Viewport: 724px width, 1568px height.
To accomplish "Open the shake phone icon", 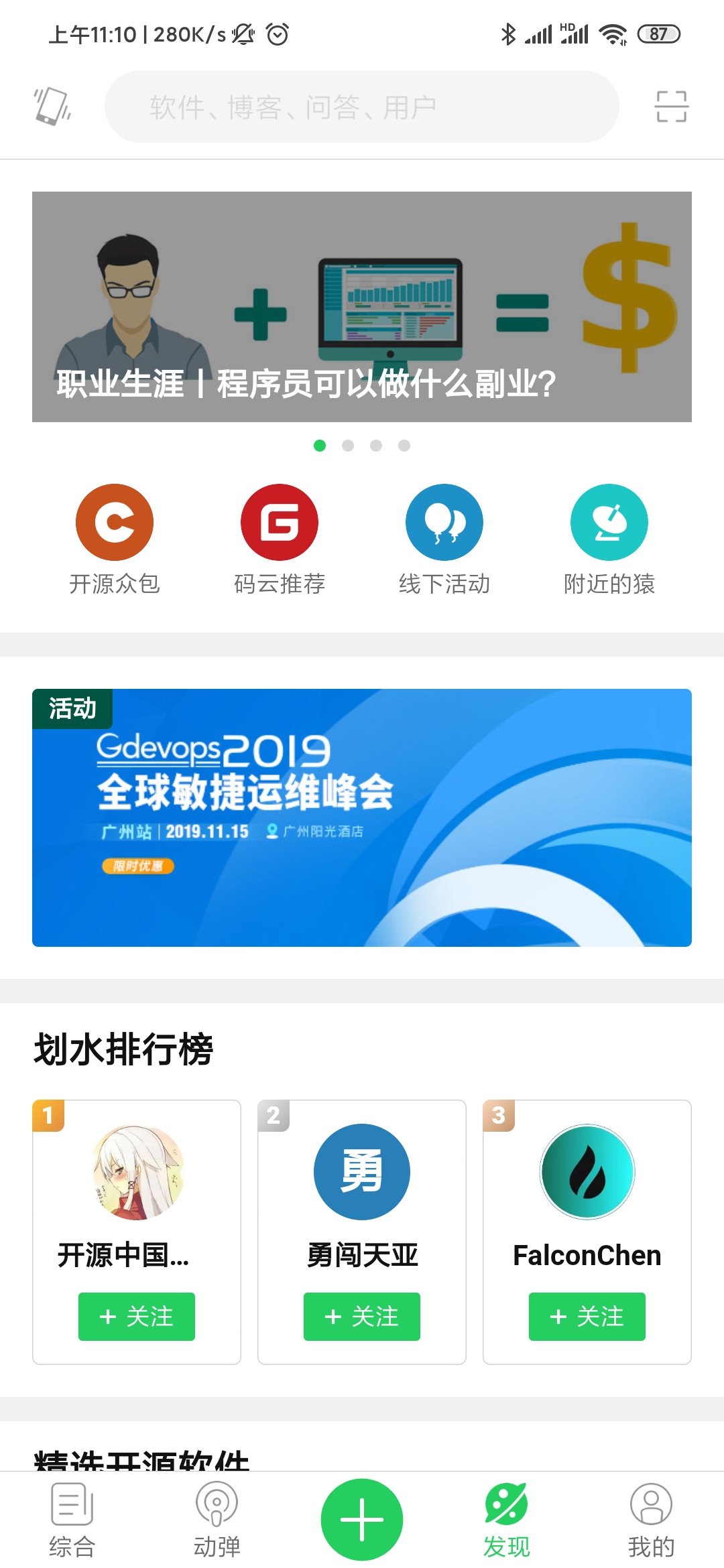I will click(52, 107).
